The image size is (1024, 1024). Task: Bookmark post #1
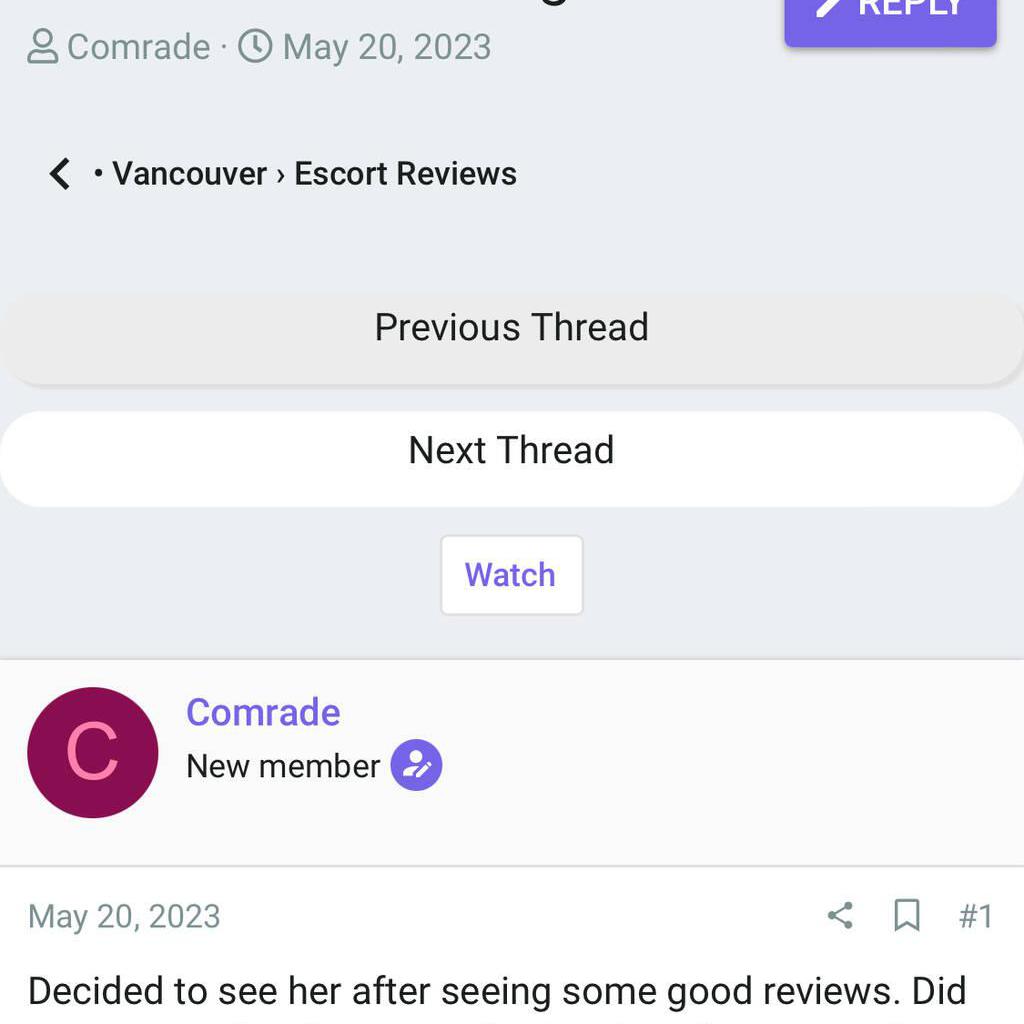pos(907,915)
